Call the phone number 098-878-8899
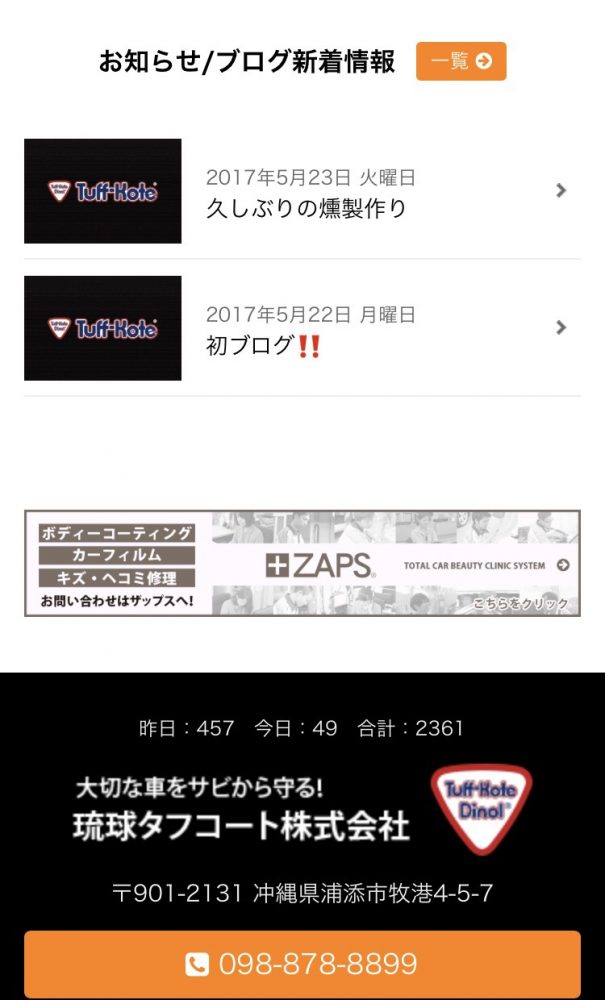 pyautogui.click(x=302, y=964)
